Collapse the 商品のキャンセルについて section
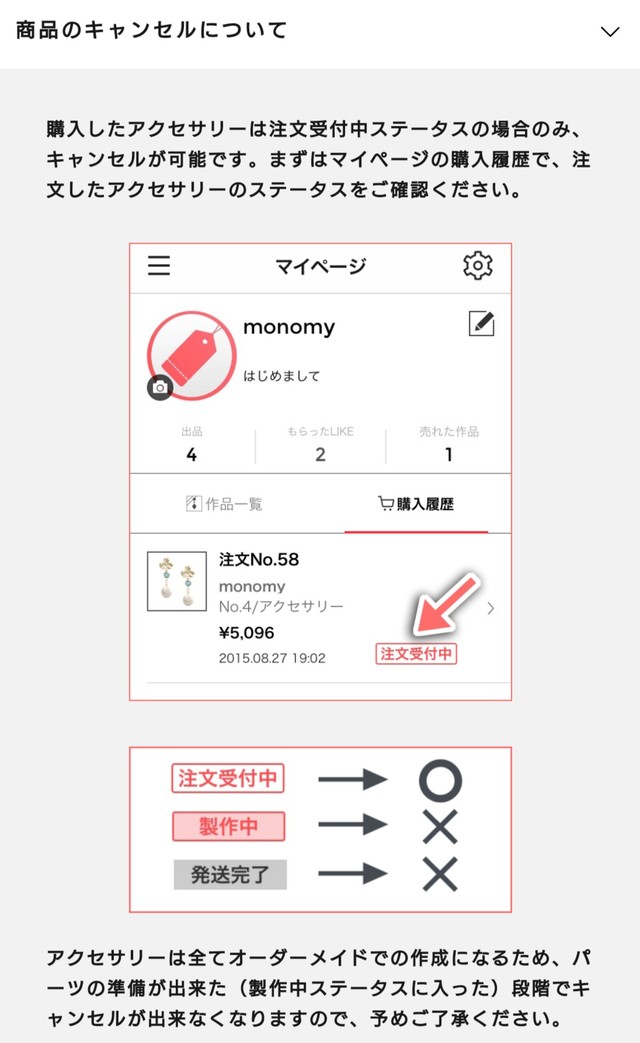This screenshot has height=1043, width=640. (609, 31)
